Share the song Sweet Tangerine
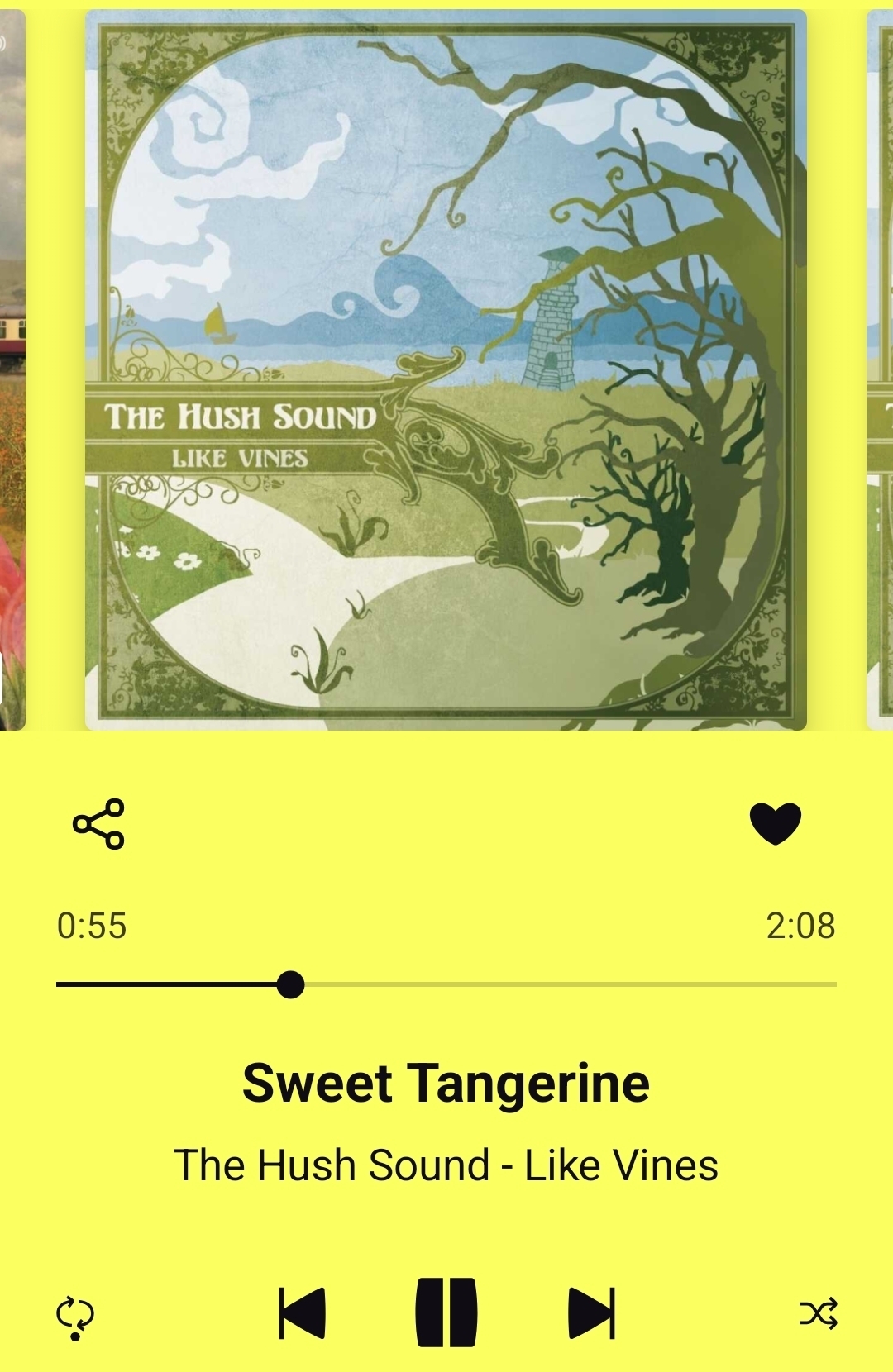893x1372 pixels. [x=98, y=823]
